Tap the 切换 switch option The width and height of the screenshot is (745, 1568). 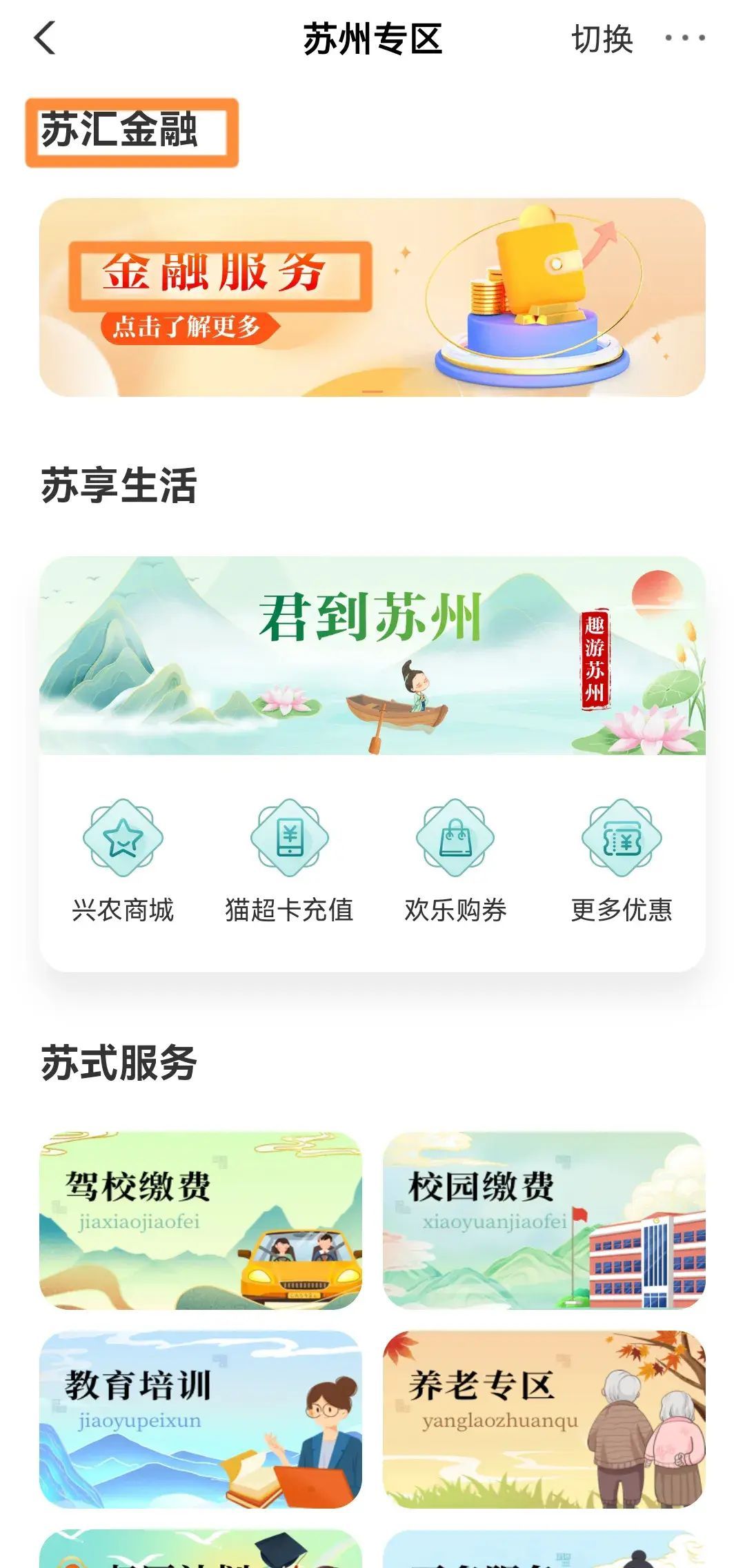(602, 39)
